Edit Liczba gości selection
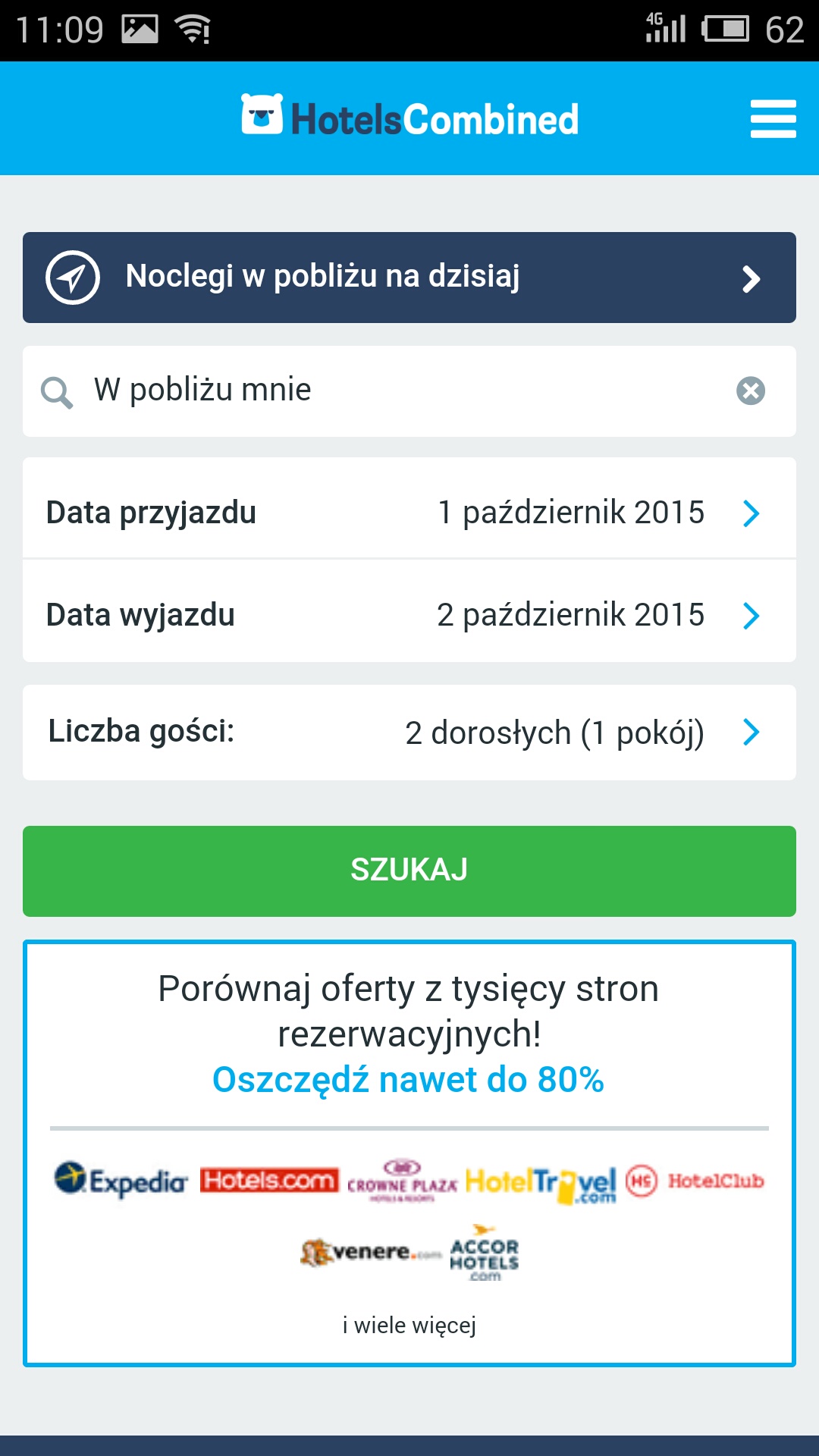Viewport: 819px width, 1456px height. click(x=409, y=733)
